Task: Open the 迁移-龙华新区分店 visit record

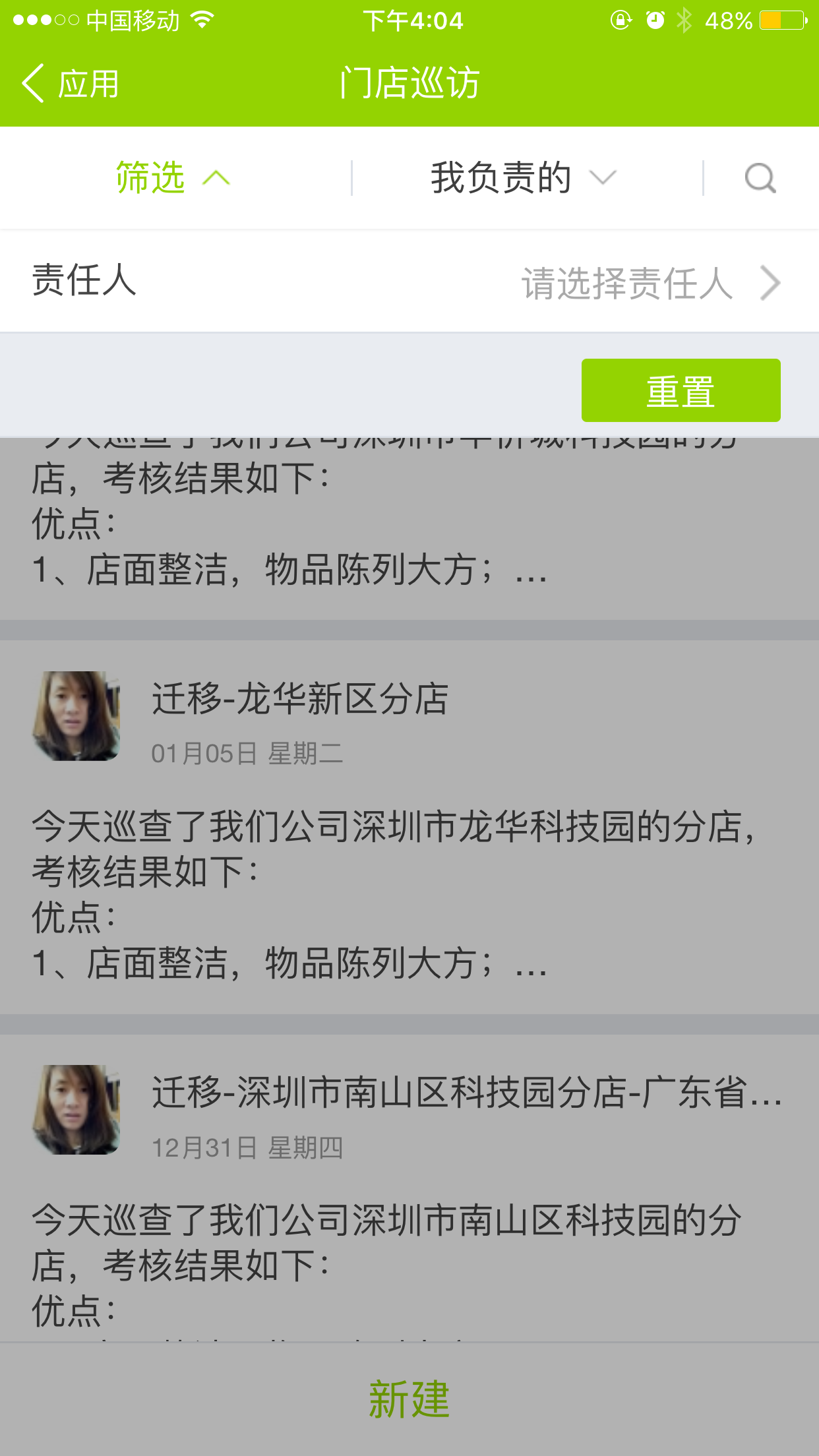Action: pos(409,824)
